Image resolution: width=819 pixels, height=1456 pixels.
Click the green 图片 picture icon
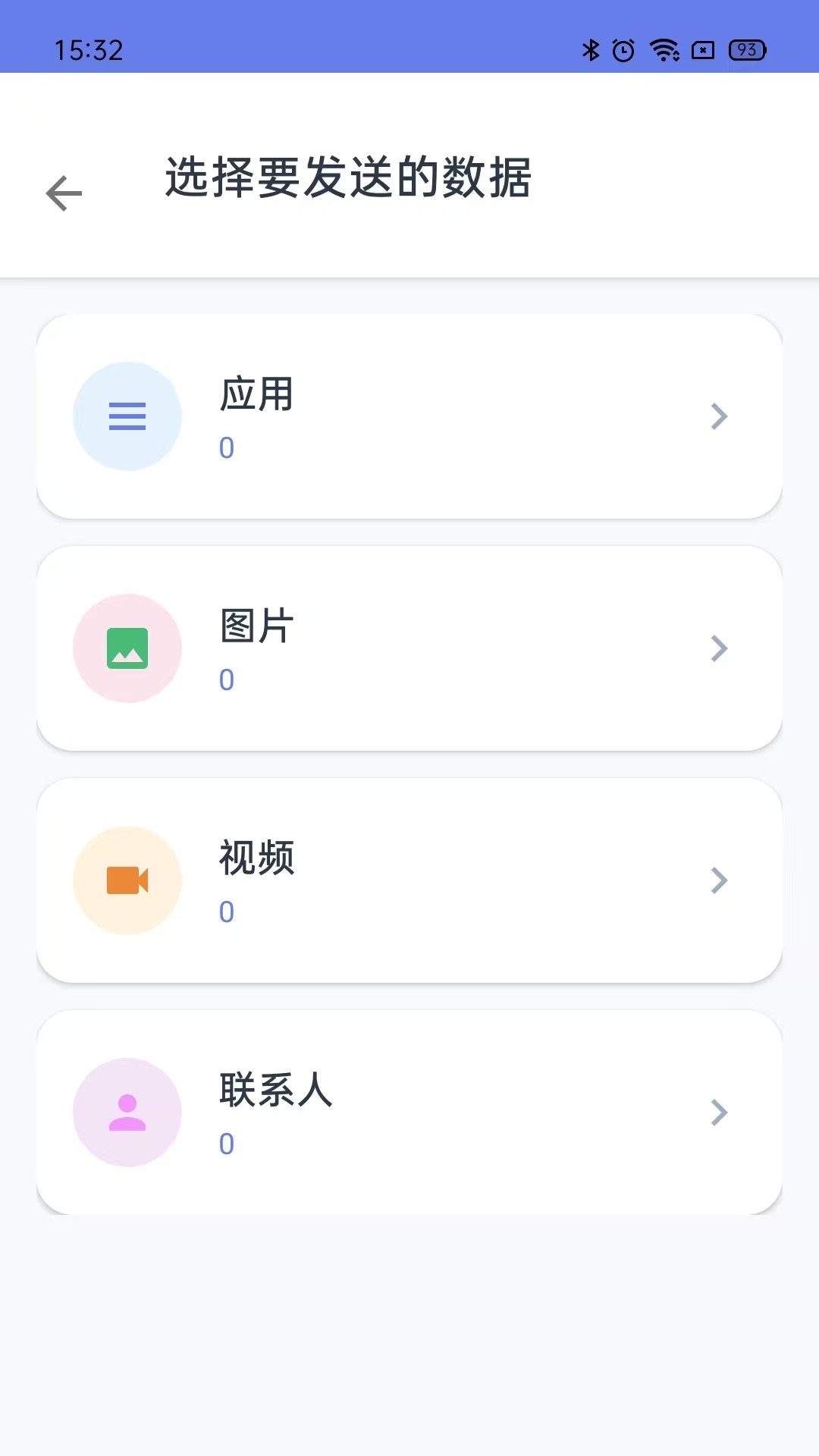point(127,648)
